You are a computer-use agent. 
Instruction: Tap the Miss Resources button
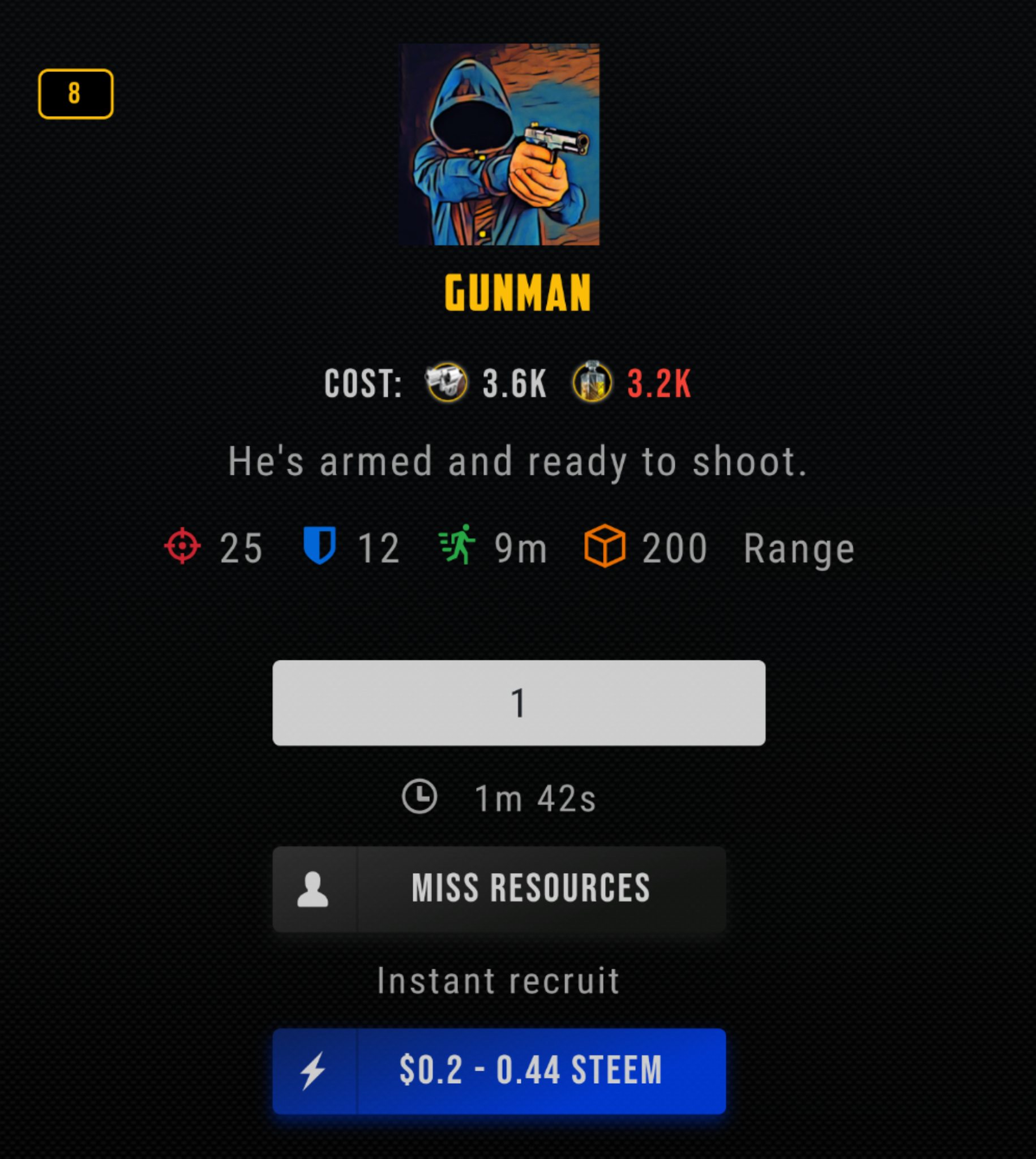(499, 888)
